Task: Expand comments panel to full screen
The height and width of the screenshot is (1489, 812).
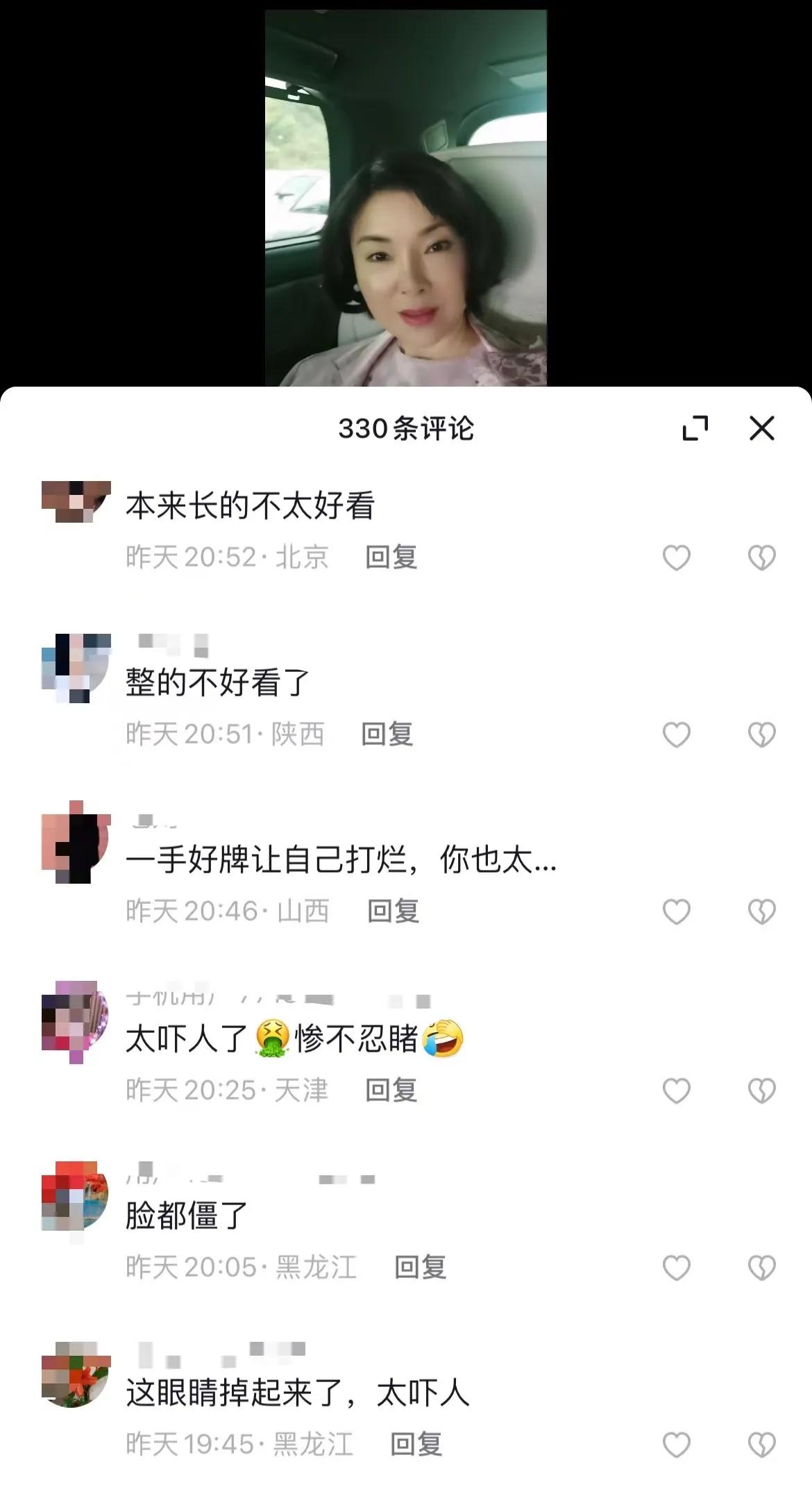Action: click(695, 428)
